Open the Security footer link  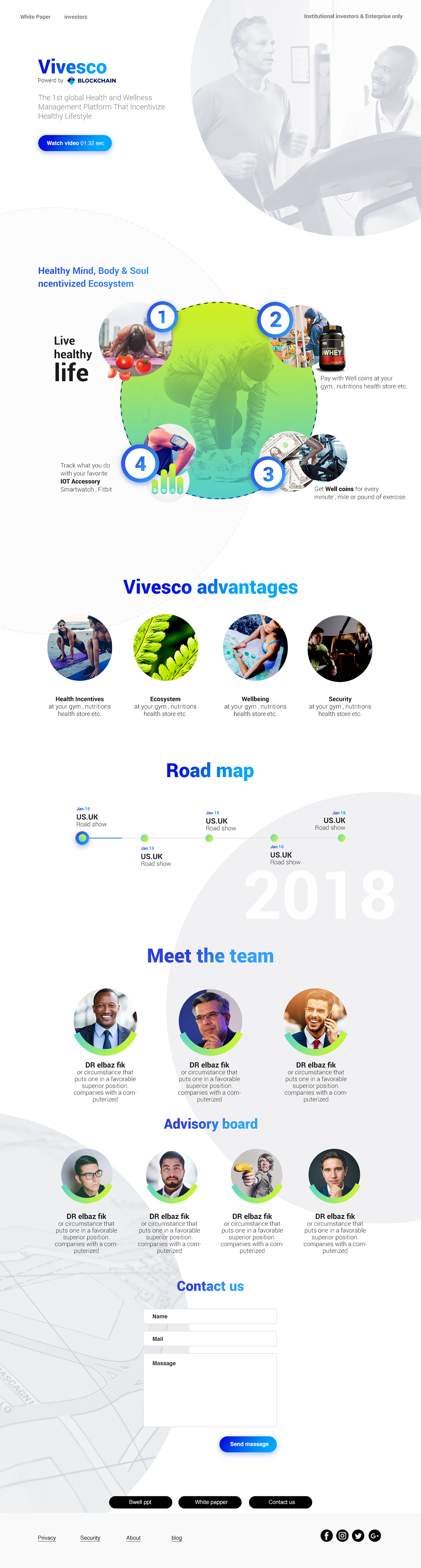click(90, 1537)
